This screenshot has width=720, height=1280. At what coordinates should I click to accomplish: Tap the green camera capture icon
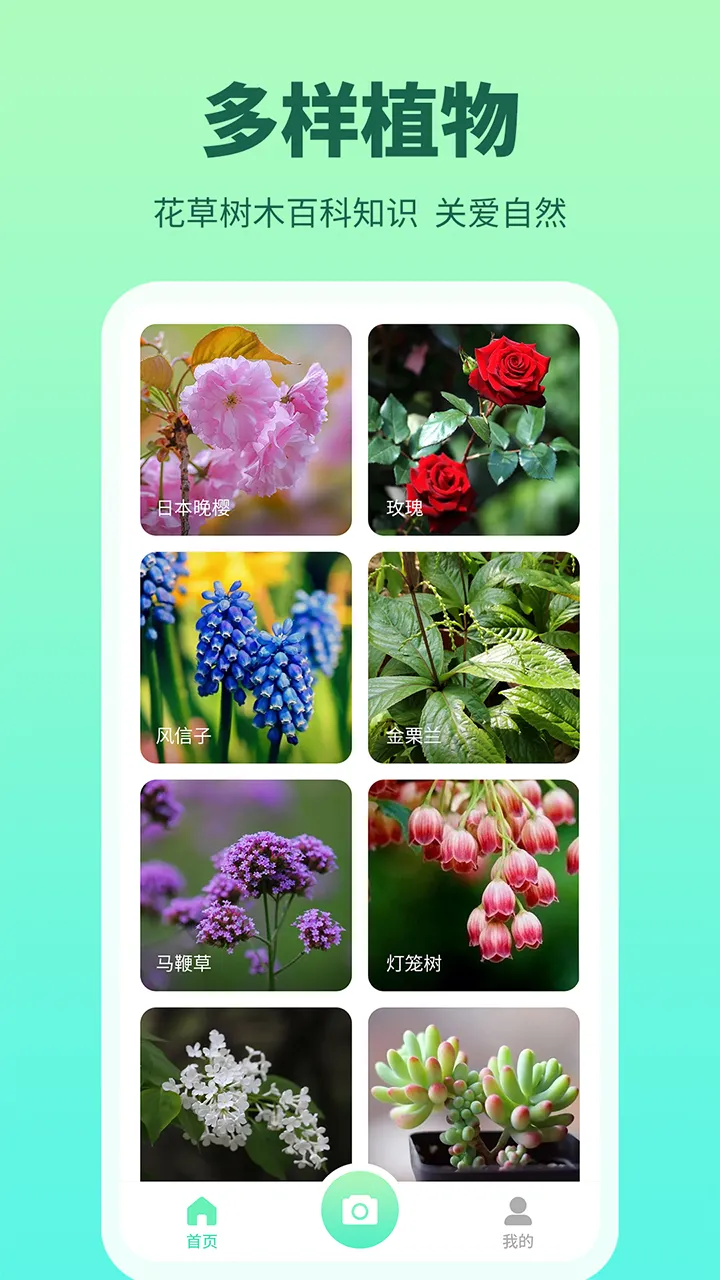pyautogui.click(x=360, y=1209)
